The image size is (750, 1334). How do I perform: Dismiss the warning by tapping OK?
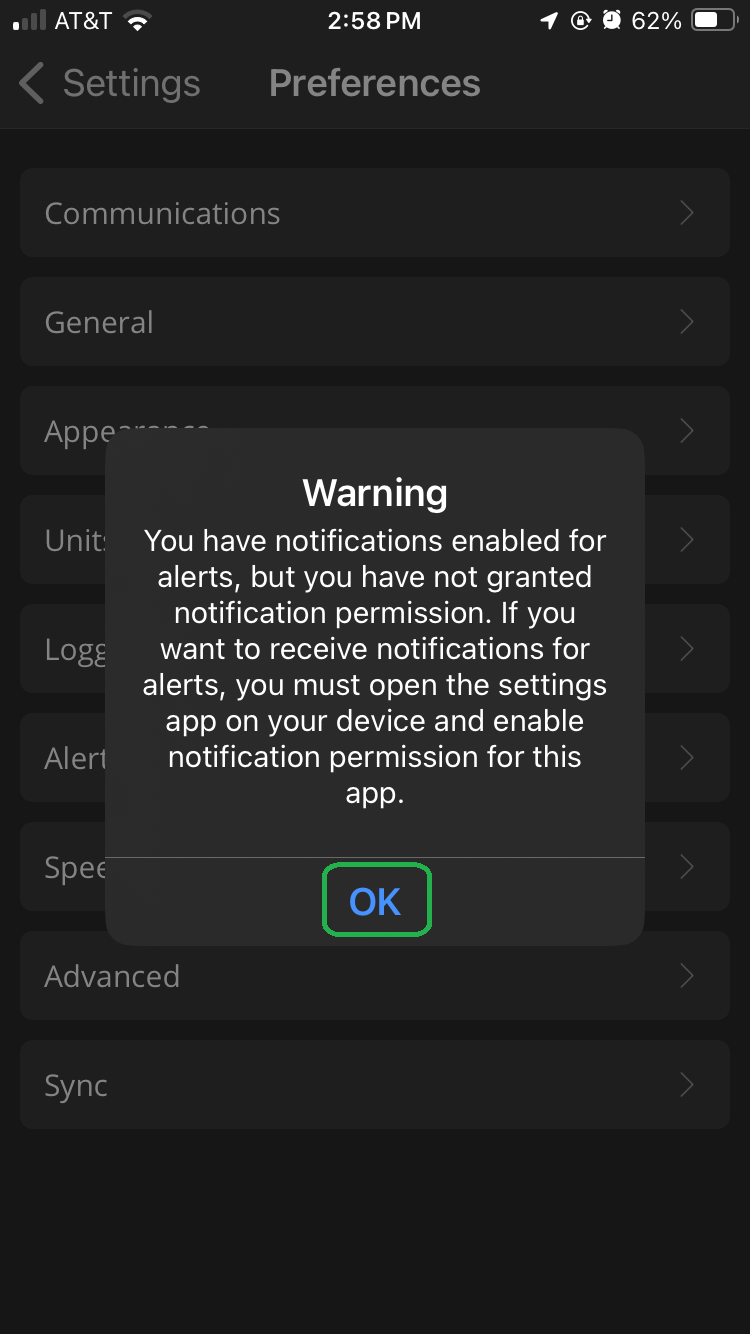376,900
